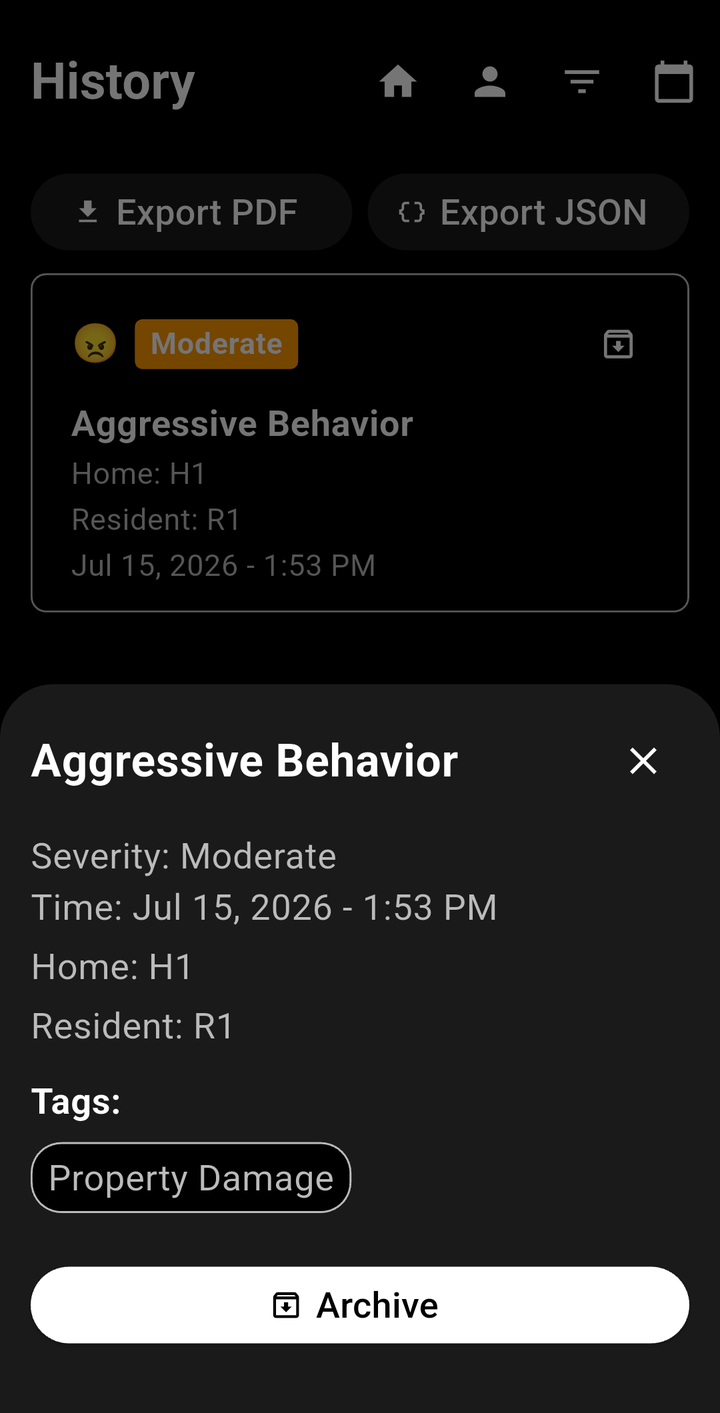Export history as PDF
The height and width of the screenshot is (1413, 720).
pyautogui.click(x=191, y=212)
